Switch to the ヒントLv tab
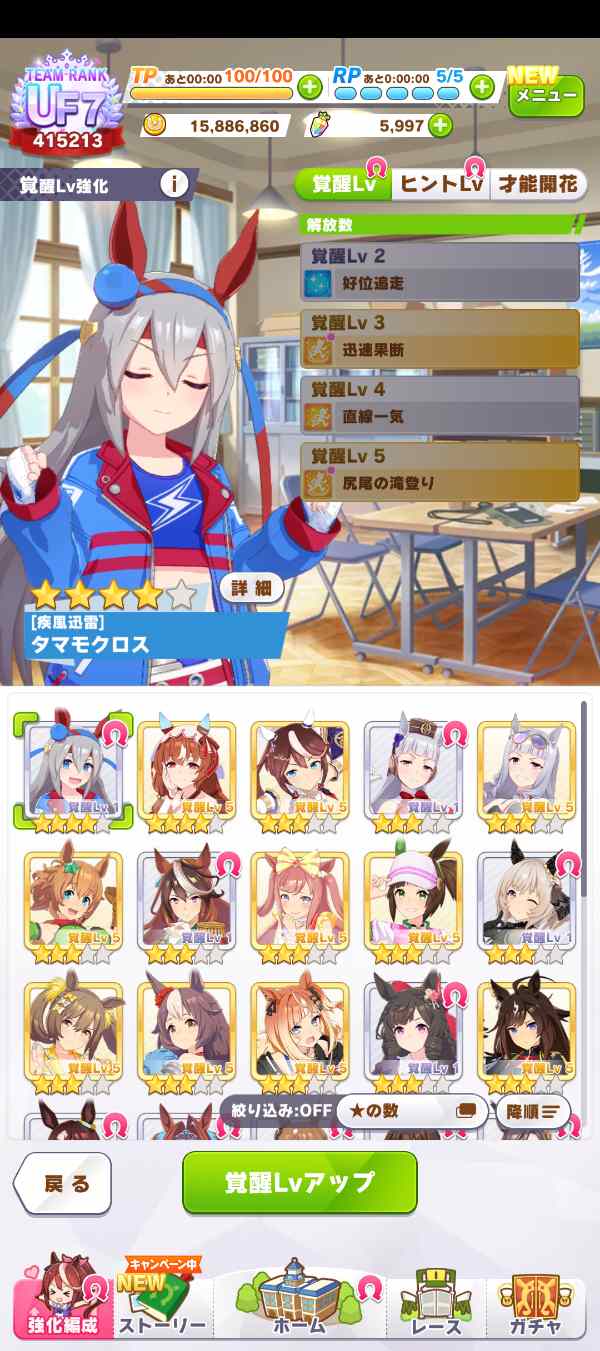Viewport: 600px width, 1351px height. click(441, 184)
